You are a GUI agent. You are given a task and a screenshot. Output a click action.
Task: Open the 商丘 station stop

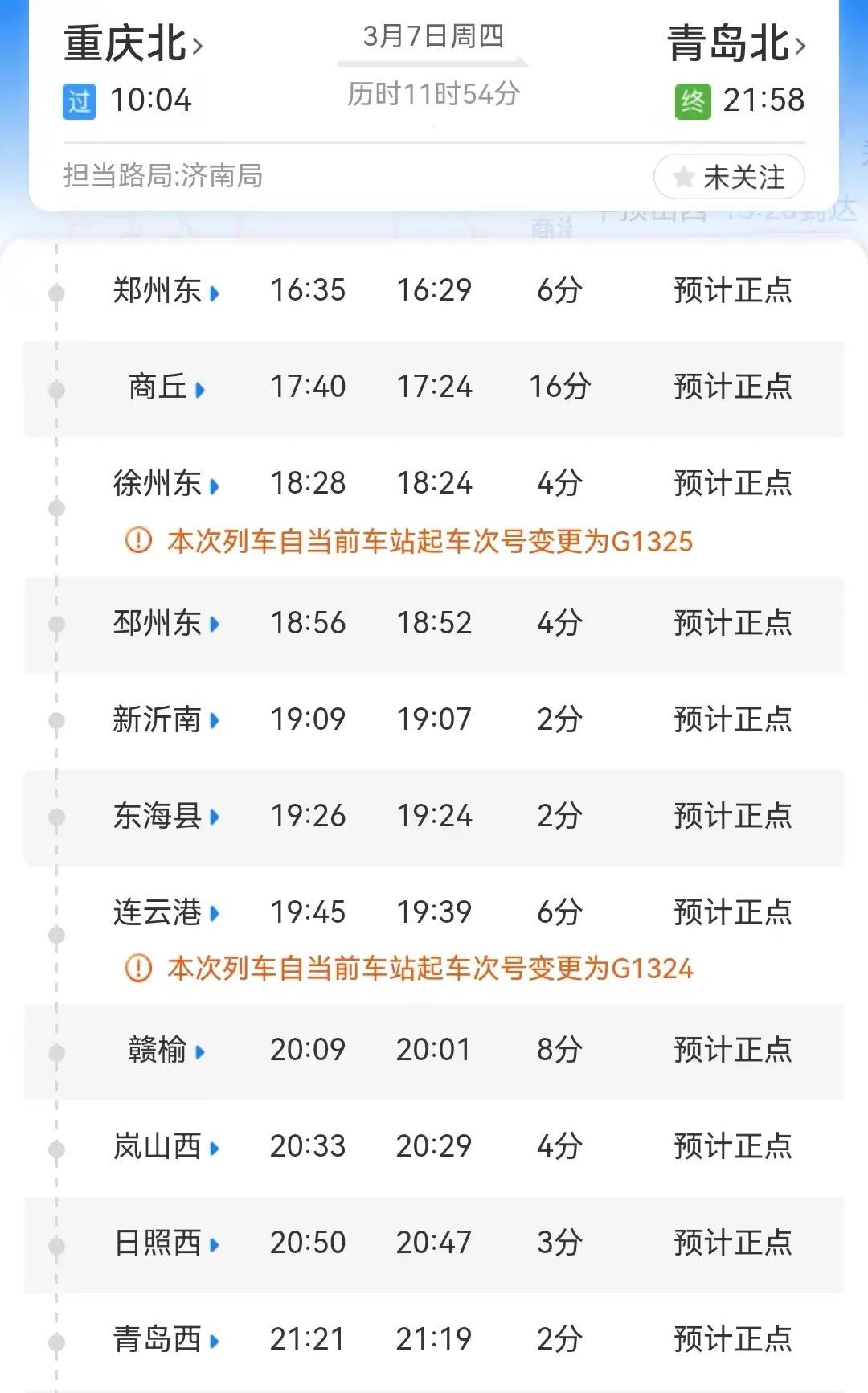166,387
